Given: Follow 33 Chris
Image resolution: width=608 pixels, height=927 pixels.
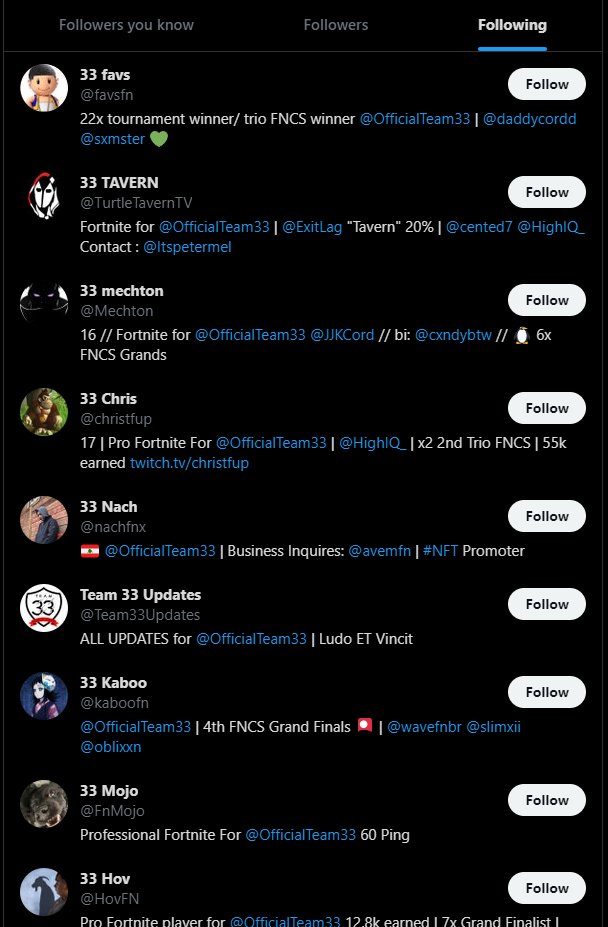Looking at the screenshot, I should 547,408.
